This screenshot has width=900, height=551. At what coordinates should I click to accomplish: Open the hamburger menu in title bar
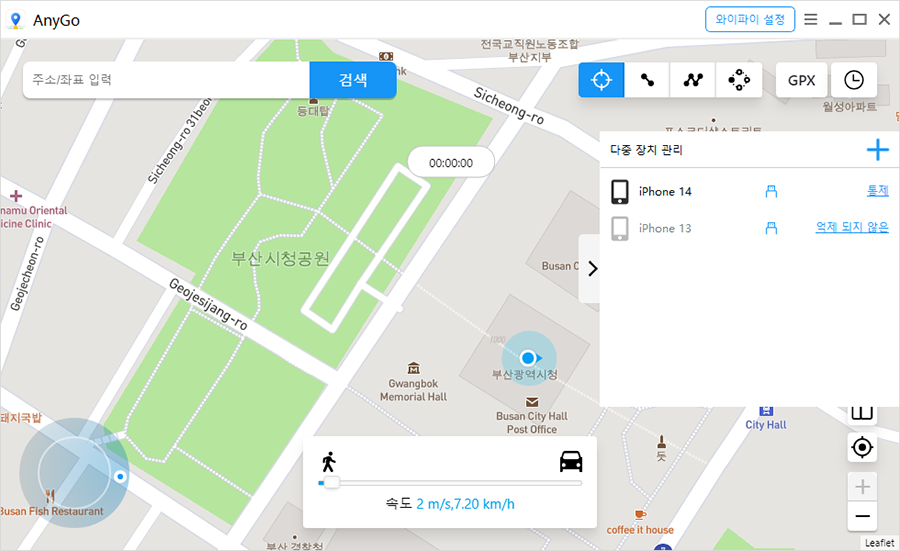(x=811, y=19)
